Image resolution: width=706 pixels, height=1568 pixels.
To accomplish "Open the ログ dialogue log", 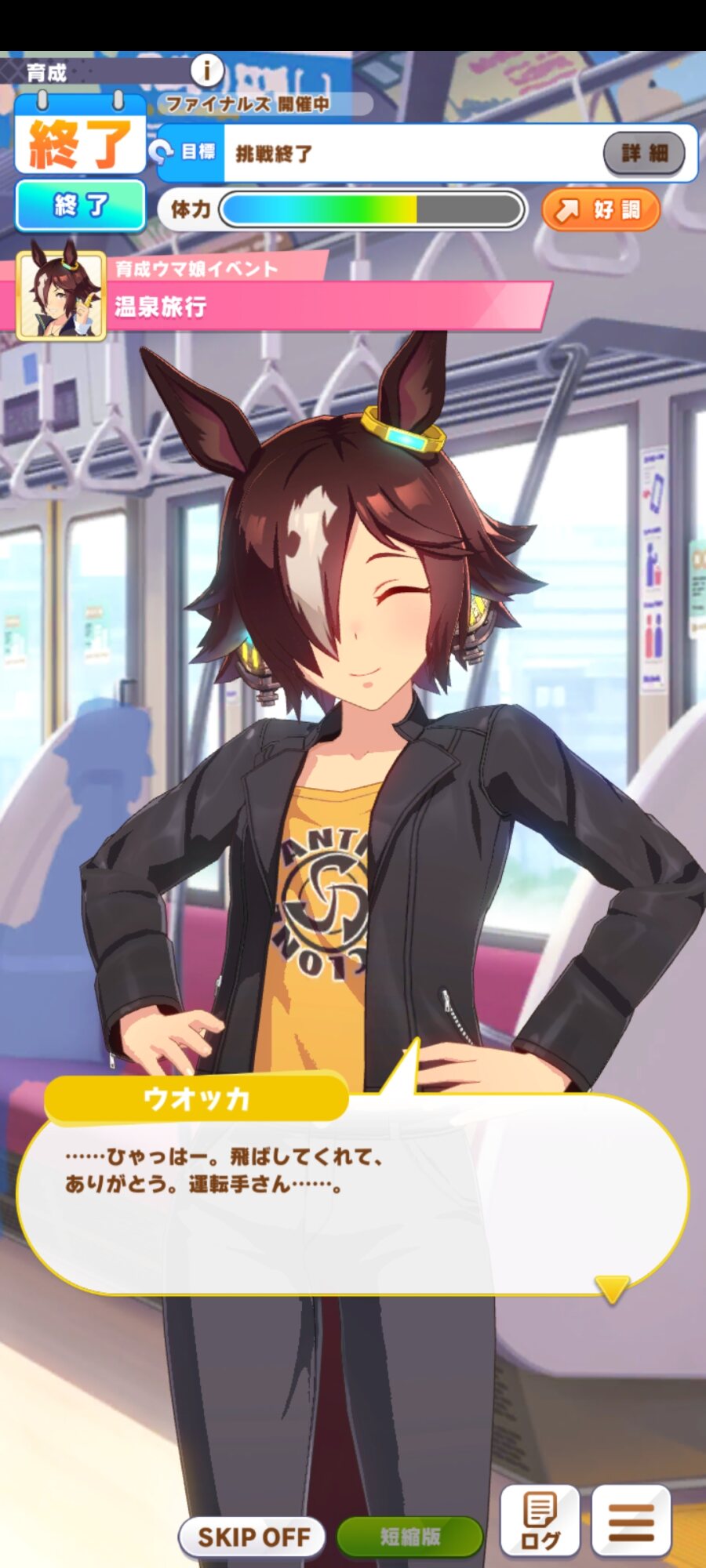I will [540, 1521].
